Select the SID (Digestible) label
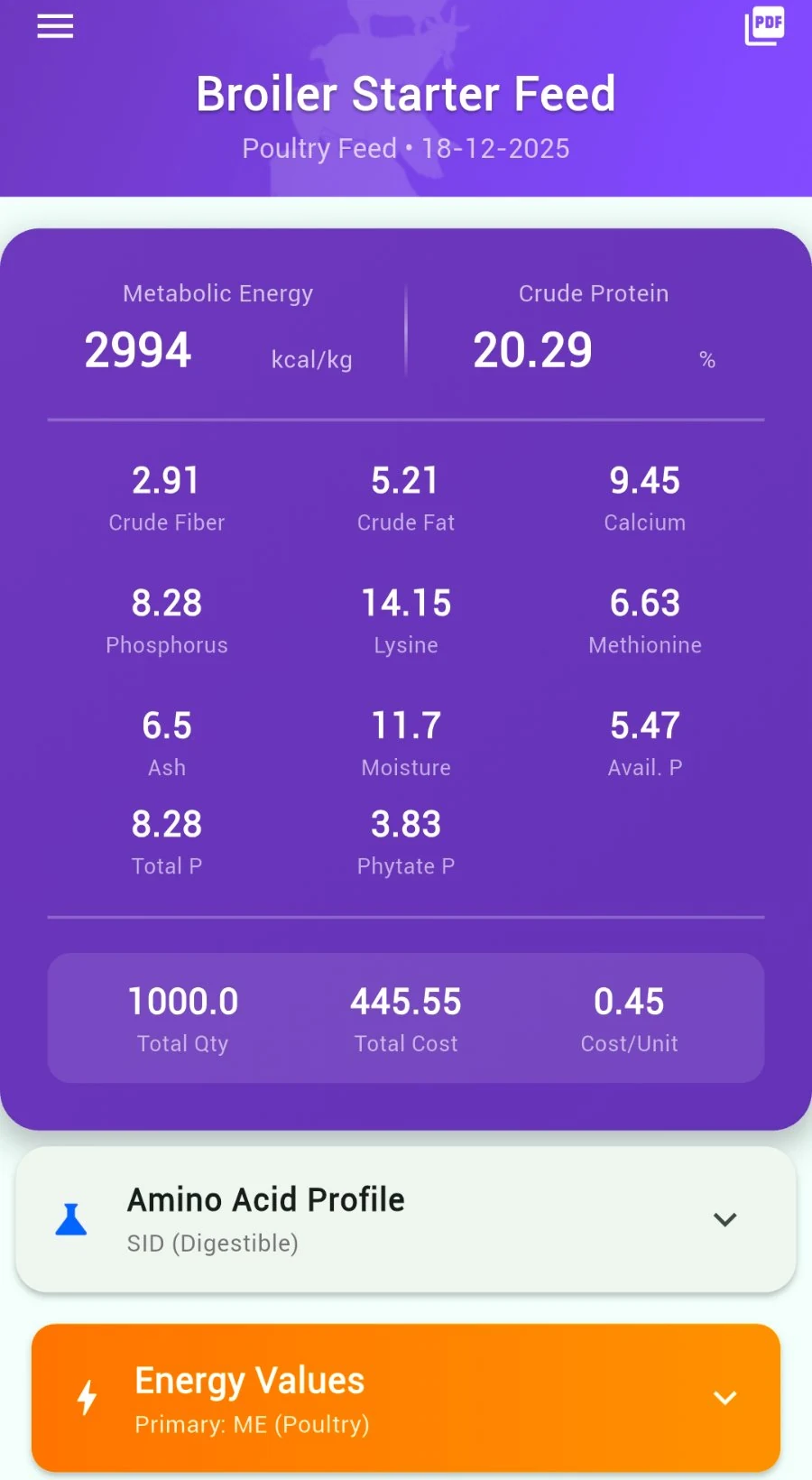Viewport: 812px width, 1480px height. (212, 1244)
